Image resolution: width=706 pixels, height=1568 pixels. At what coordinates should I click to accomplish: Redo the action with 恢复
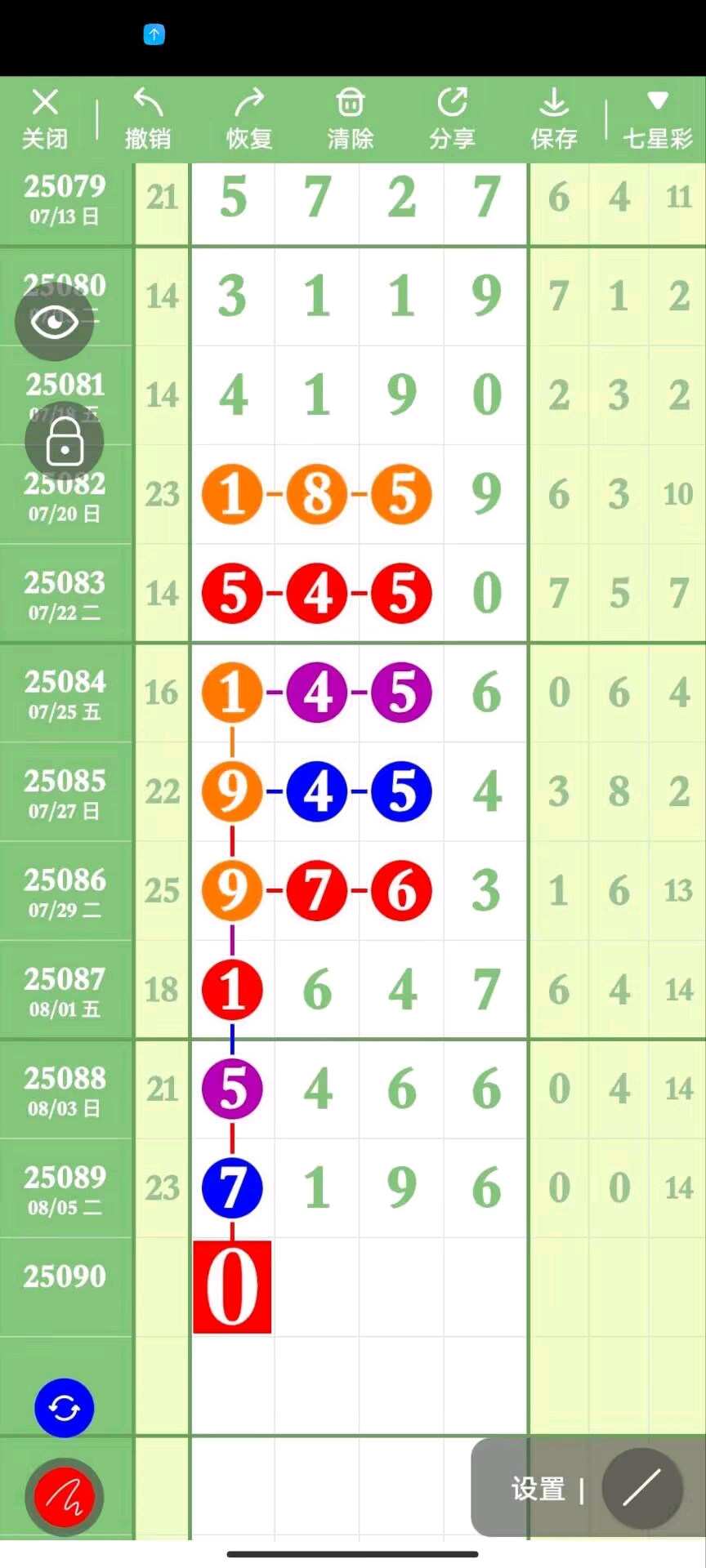(249, 119)
